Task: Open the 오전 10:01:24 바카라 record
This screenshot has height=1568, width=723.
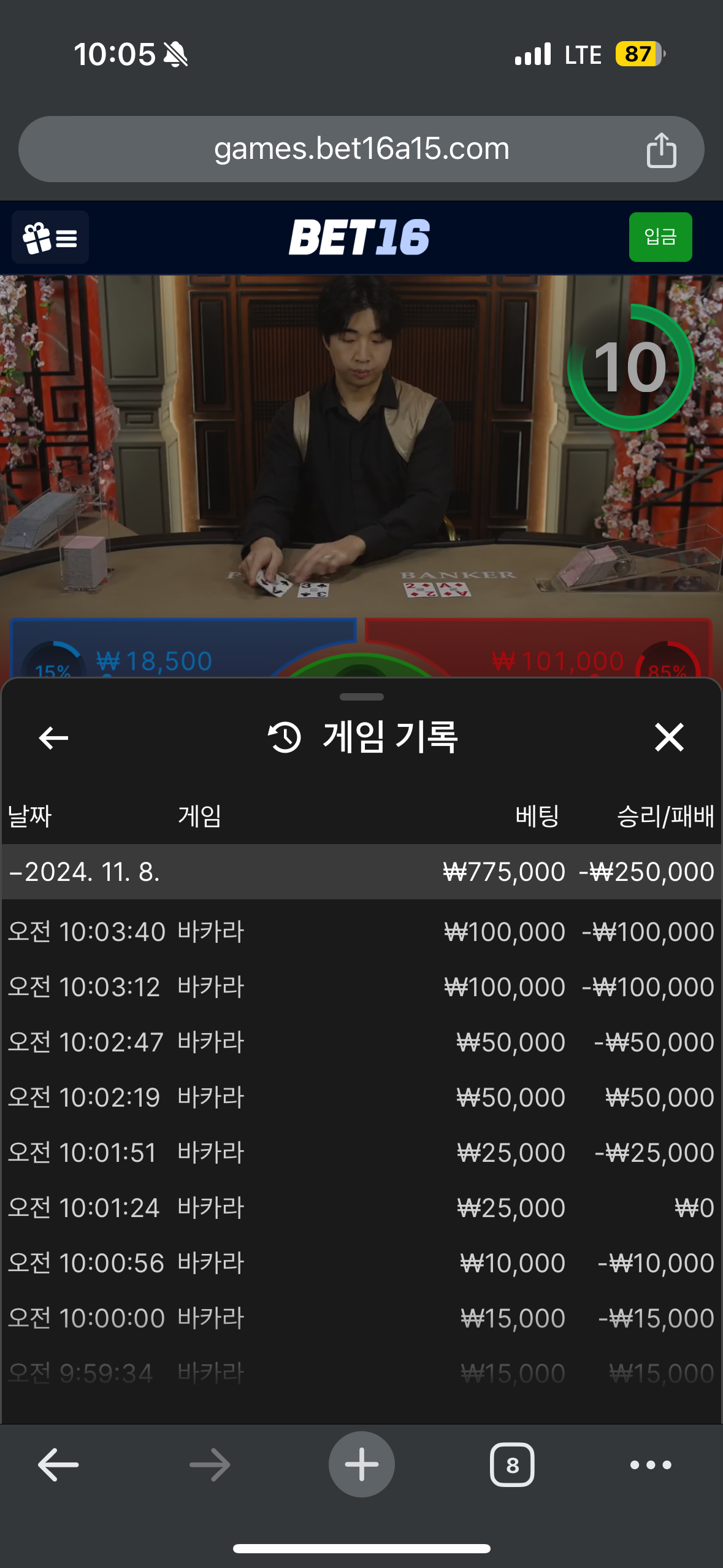Action: 361,1208
